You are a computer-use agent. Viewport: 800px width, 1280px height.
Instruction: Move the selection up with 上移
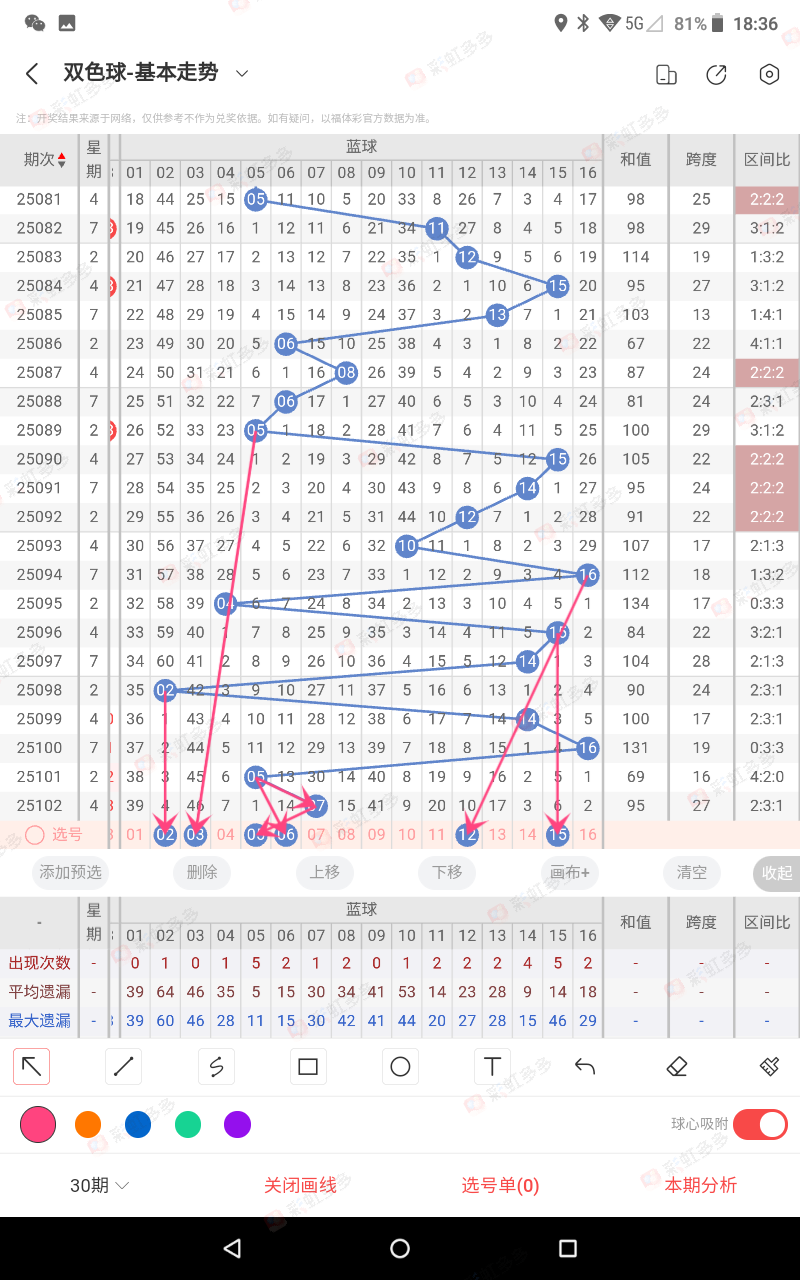tap(325, 873)
